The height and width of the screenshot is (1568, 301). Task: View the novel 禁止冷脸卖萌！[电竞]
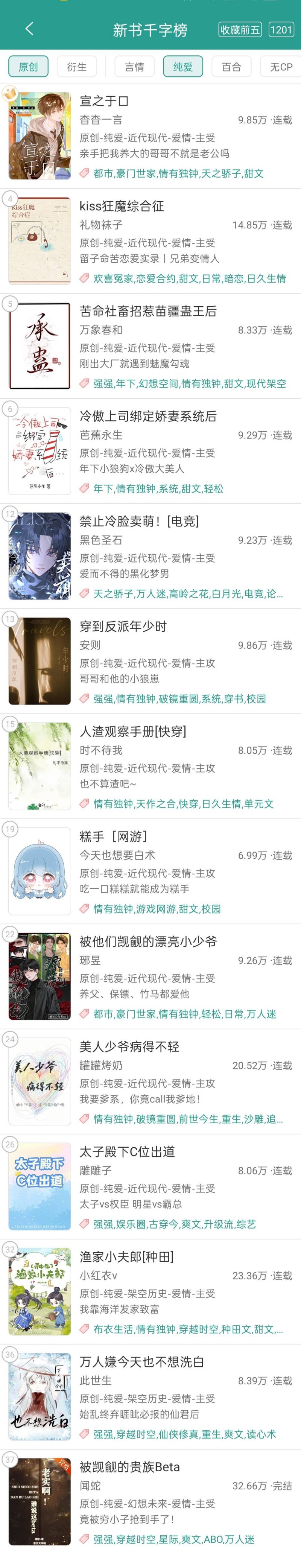click(139, 521)
